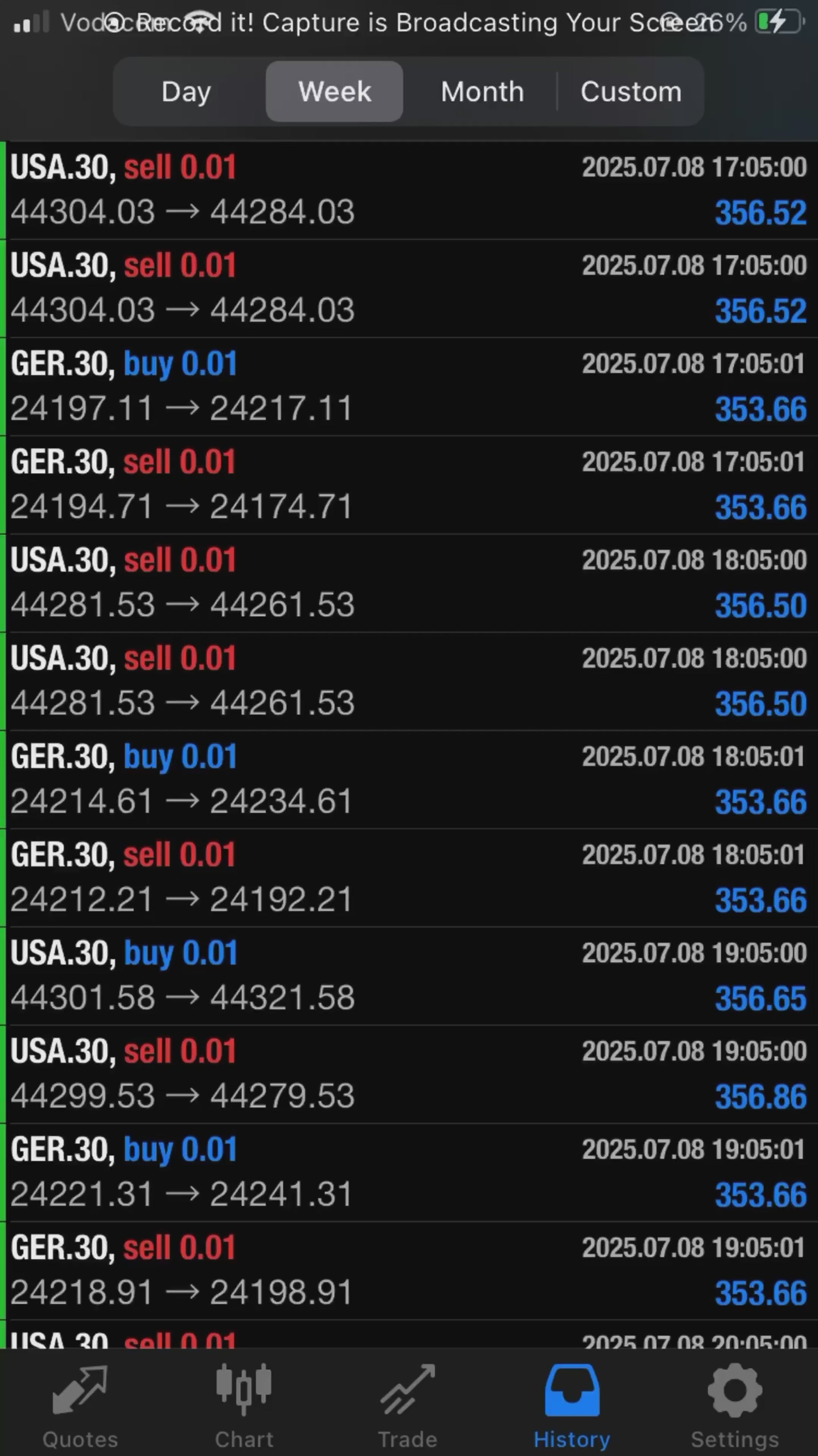Open the Custom date range option
818x1456 pixels.
click(x=631, y=92)
